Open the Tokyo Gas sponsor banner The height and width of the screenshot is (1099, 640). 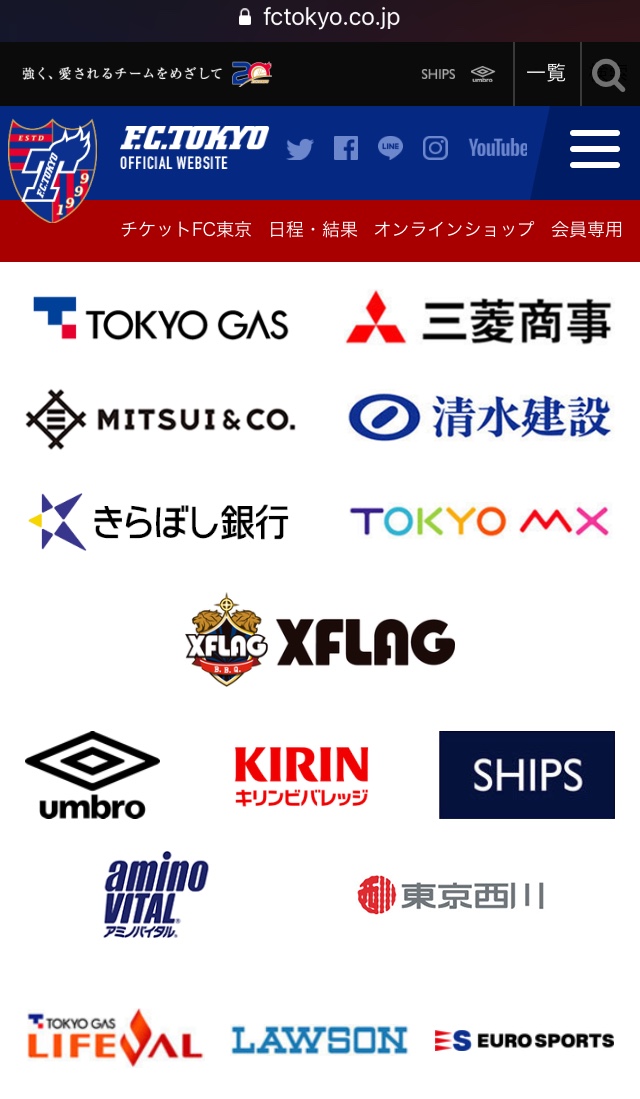[161, 321]
